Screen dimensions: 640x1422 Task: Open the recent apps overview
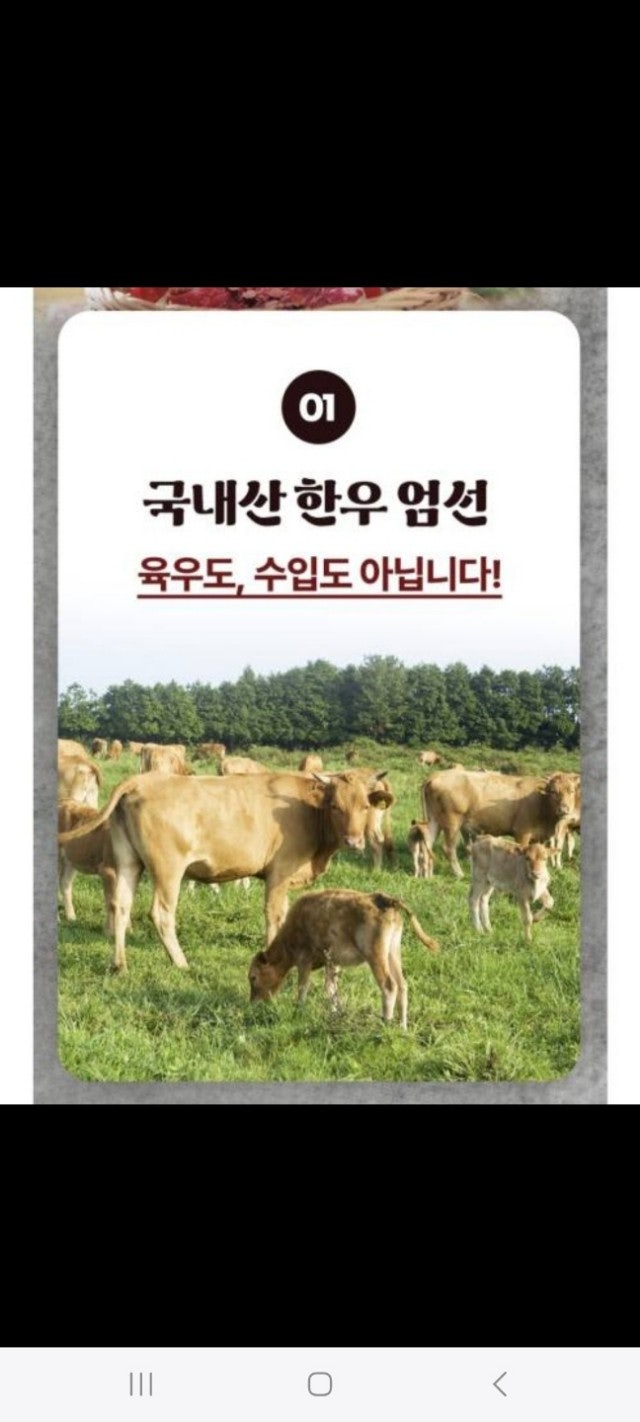141,1384
